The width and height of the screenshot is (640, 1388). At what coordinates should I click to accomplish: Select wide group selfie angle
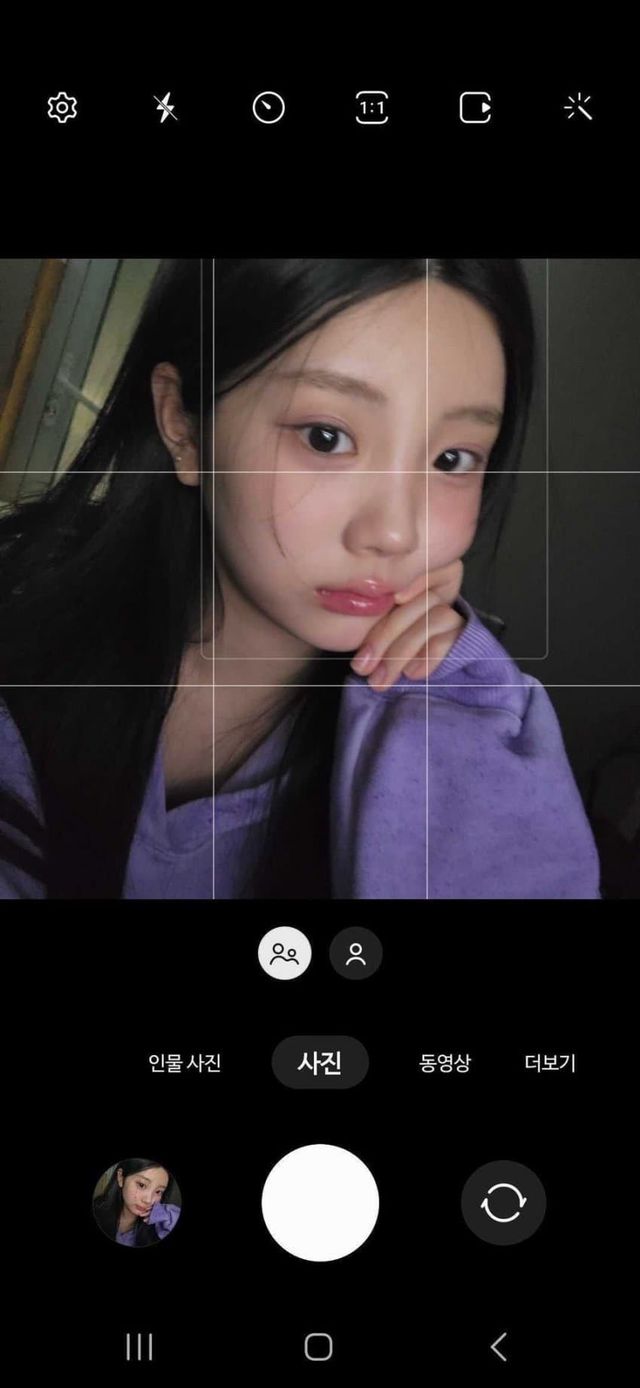coord(285,954)
